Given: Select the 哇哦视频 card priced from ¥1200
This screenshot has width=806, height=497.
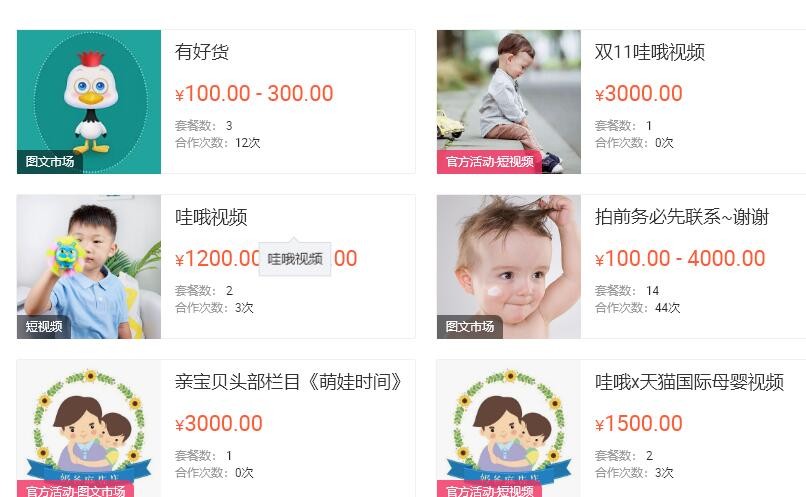Looking at the screenshot, I should [211, 217].
